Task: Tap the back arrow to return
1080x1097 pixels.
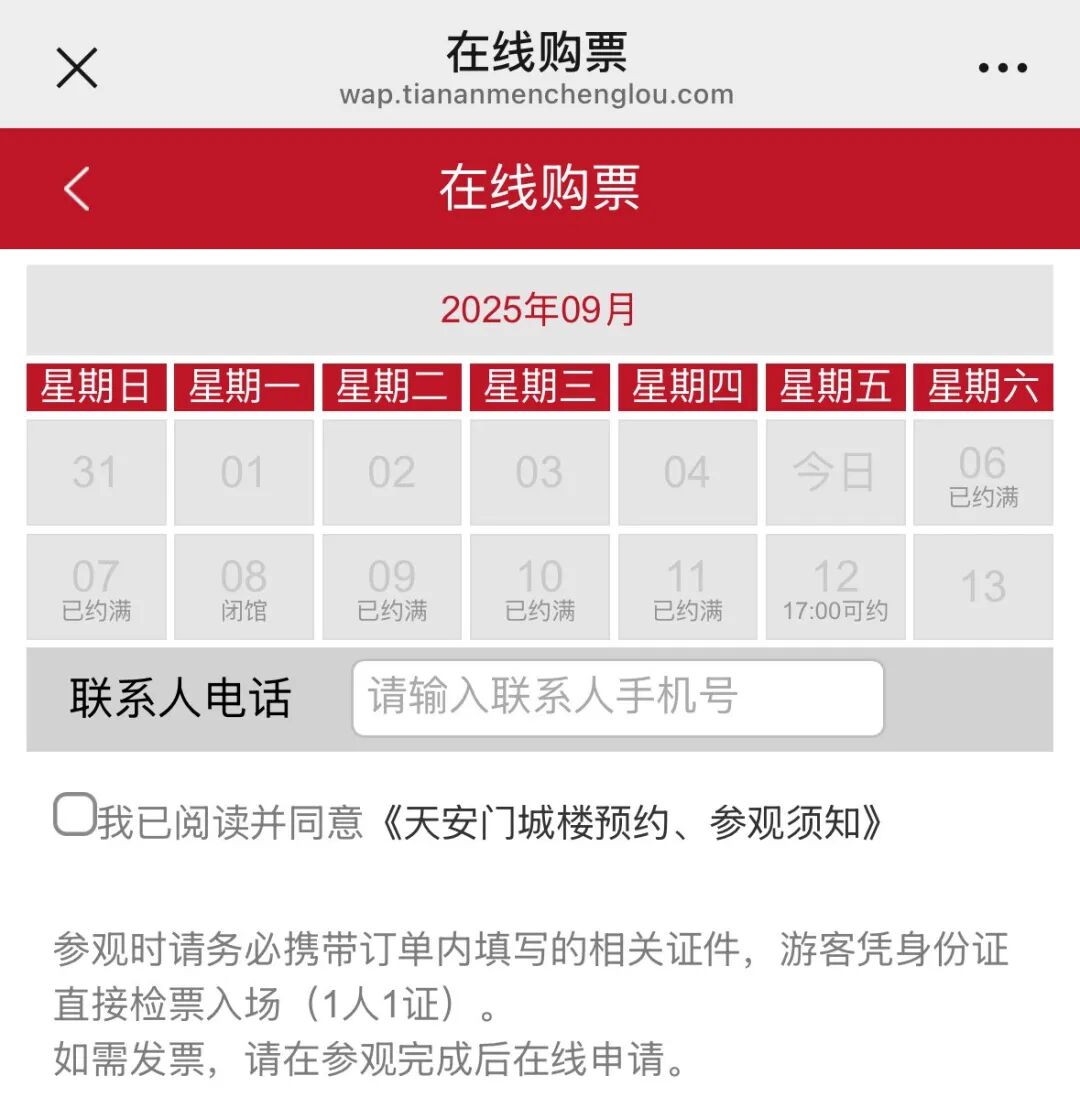Action: 75,189
